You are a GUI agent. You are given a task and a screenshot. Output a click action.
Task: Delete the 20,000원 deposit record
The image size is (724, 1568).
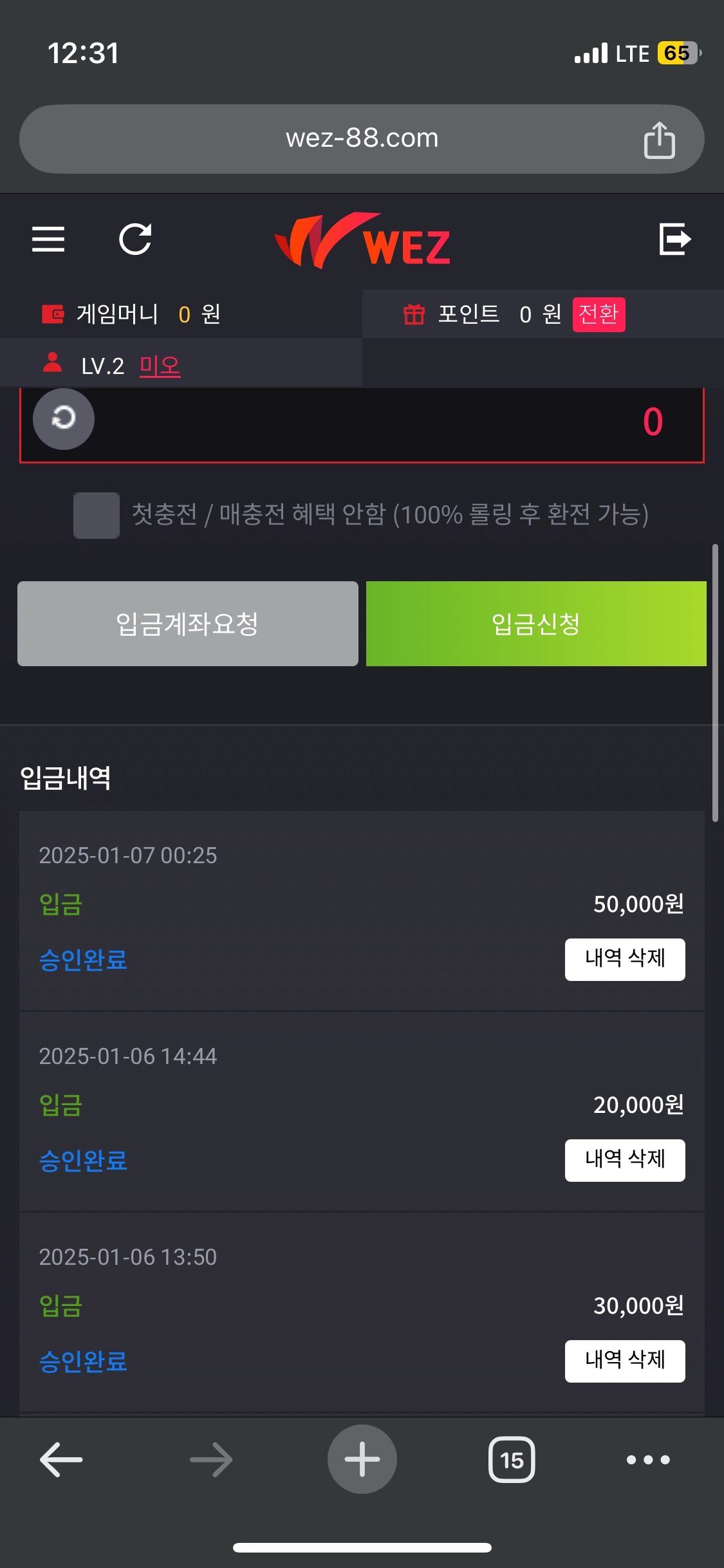(x=625, y=1160)
